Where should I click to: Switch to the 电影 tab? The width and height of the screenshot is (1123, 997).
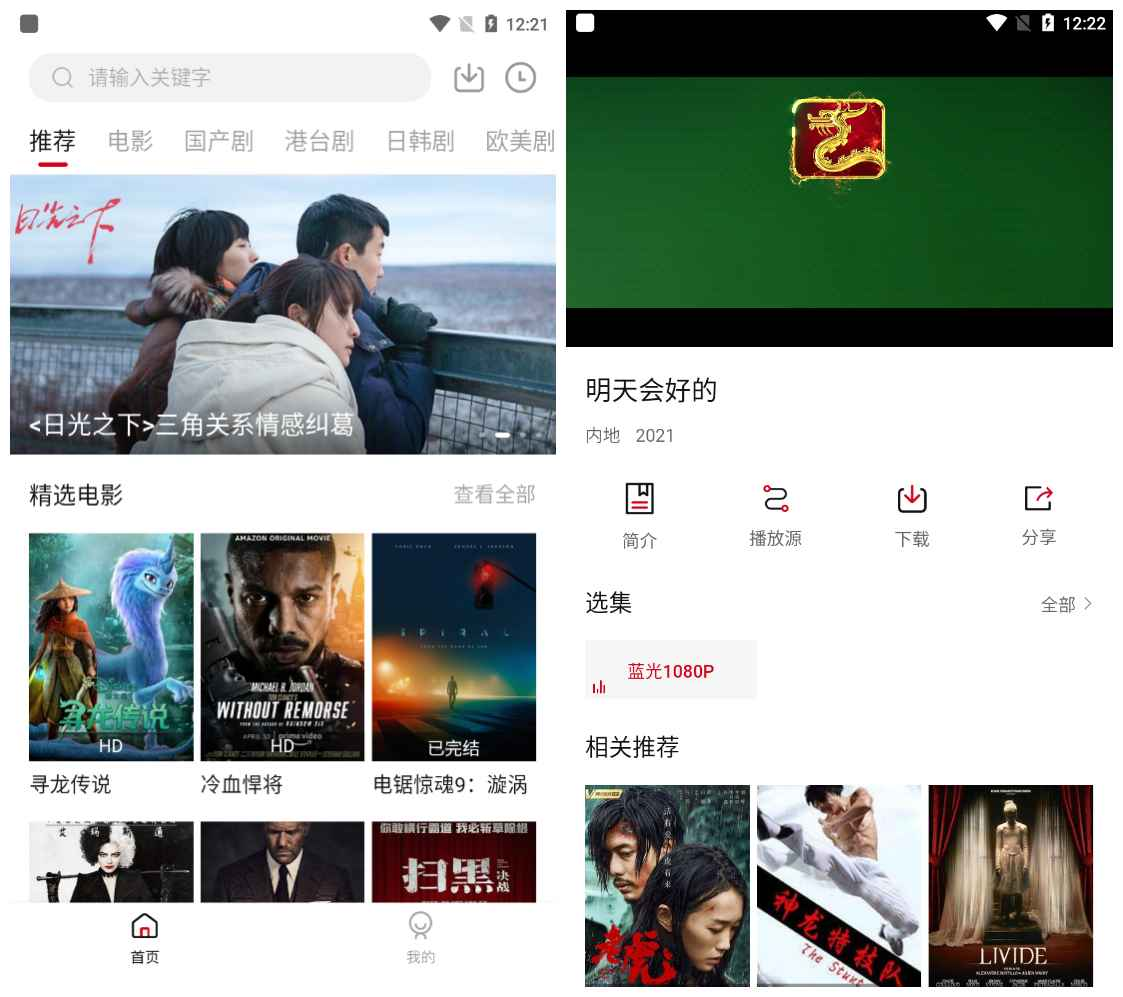pos(130,141)
